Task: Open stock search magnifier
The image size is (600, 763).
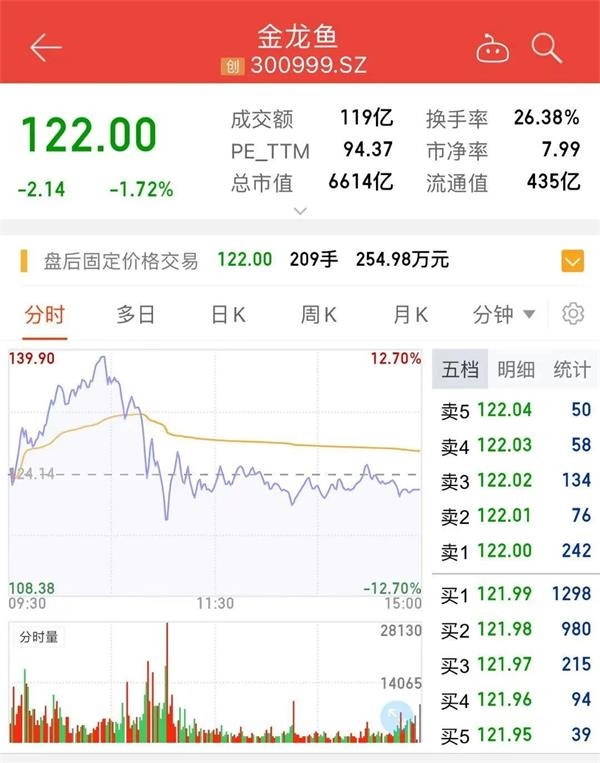Action: [x=547, y=47]
